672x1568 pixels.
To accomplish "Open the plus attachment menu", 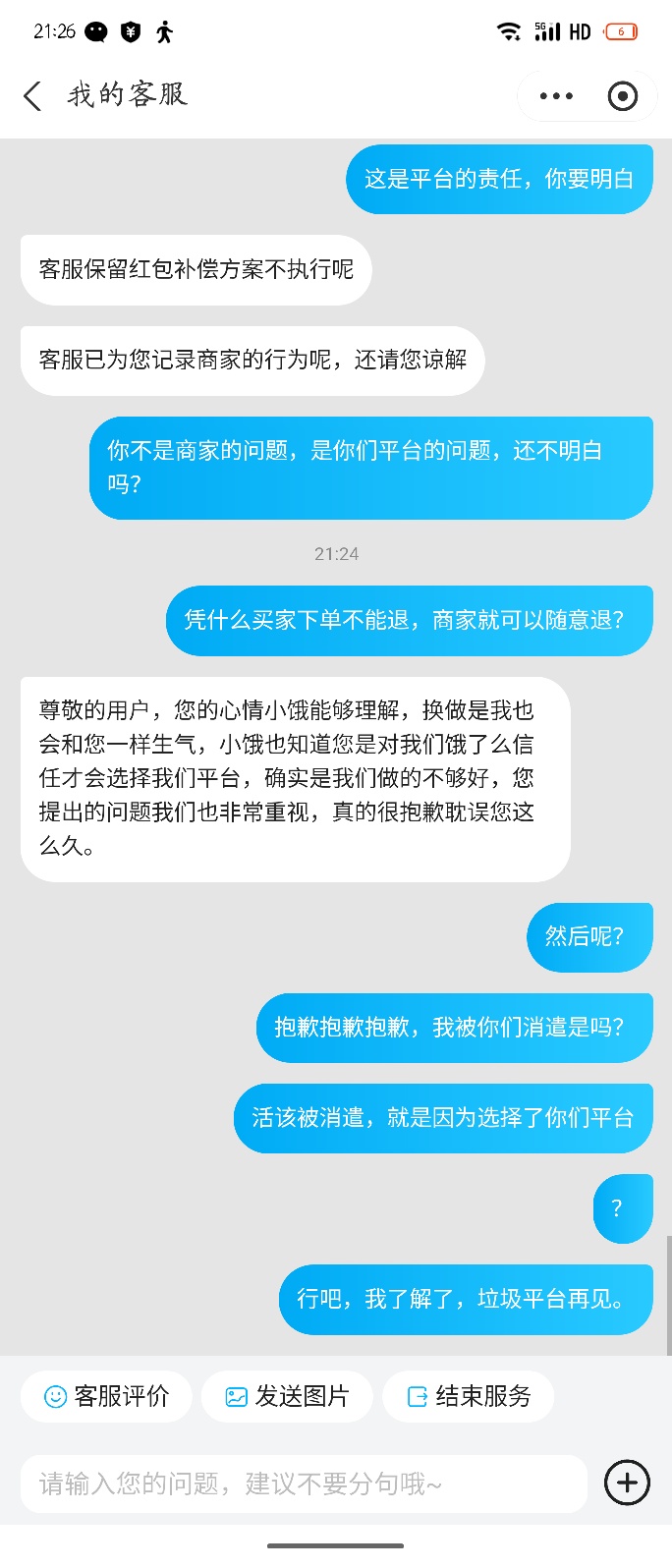I will point(628,1483).
